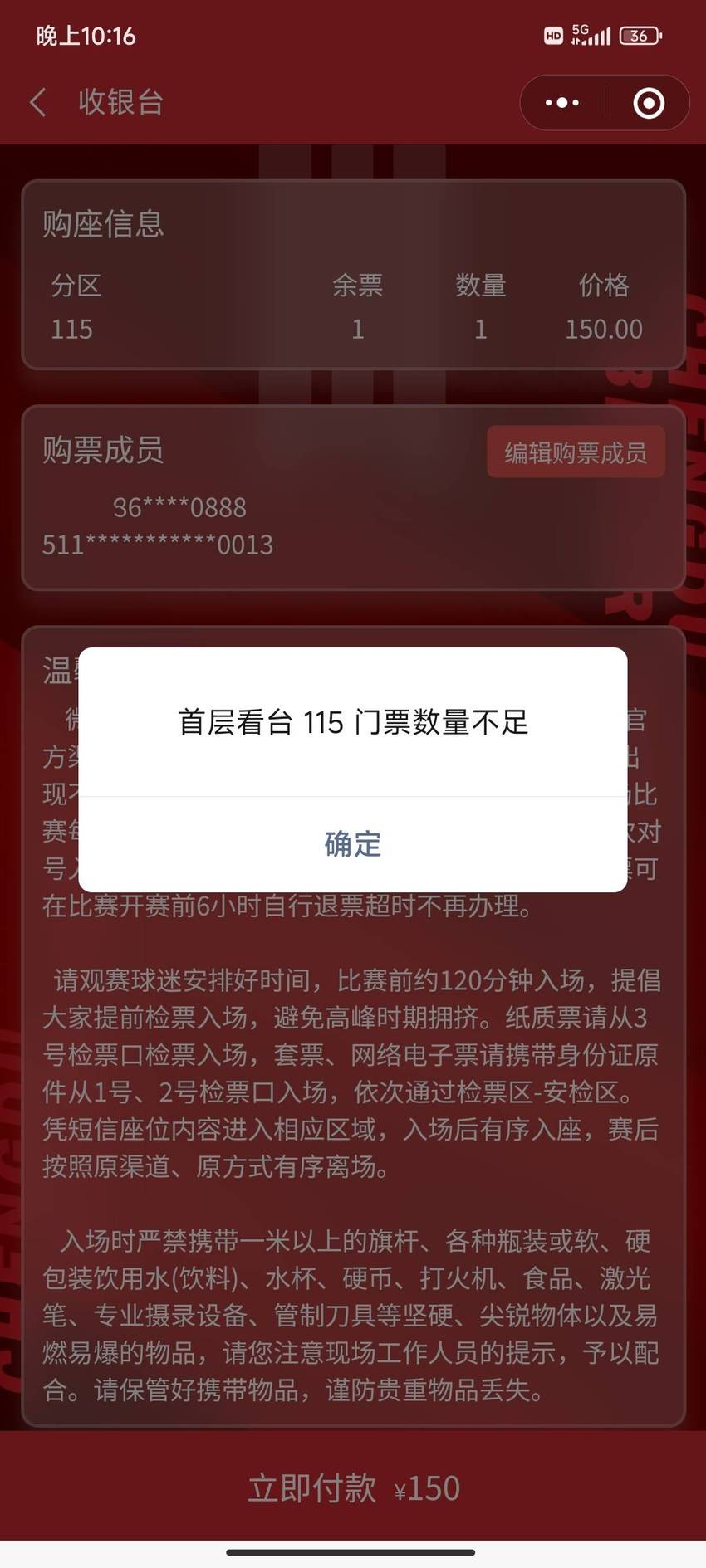Tap 编辑购票成员 to edit ticket buyers
This screenshot has height=1568, width=706.
click(576, 452)
